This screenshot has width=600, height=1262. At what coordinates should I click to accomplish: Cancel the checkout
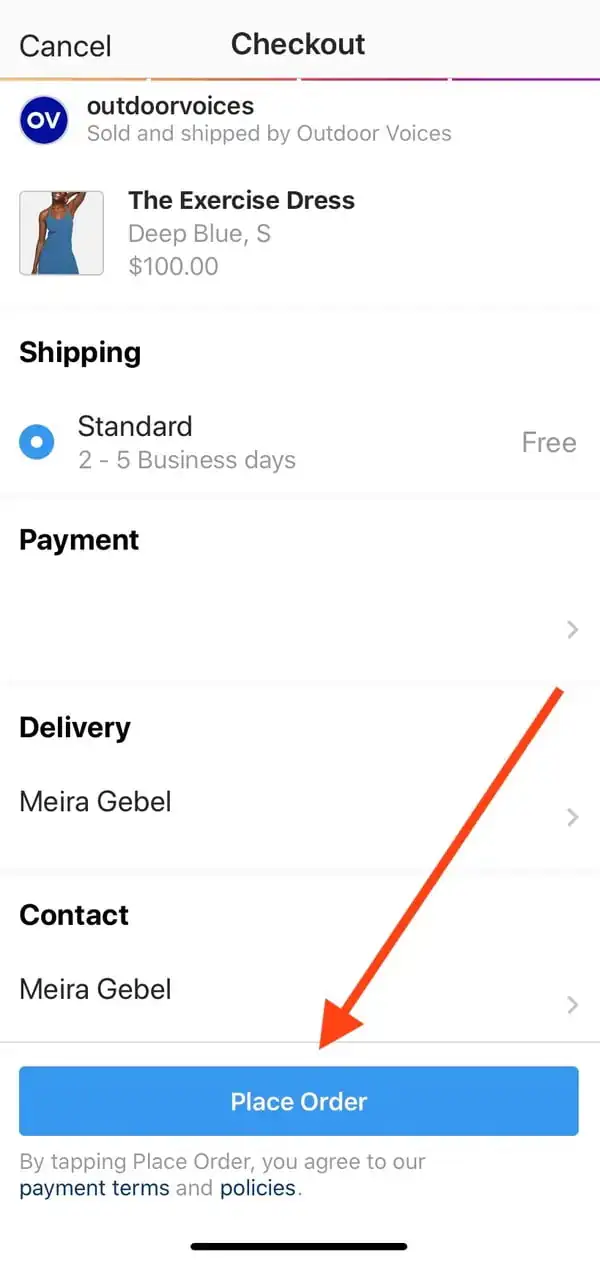pos(65,46)
